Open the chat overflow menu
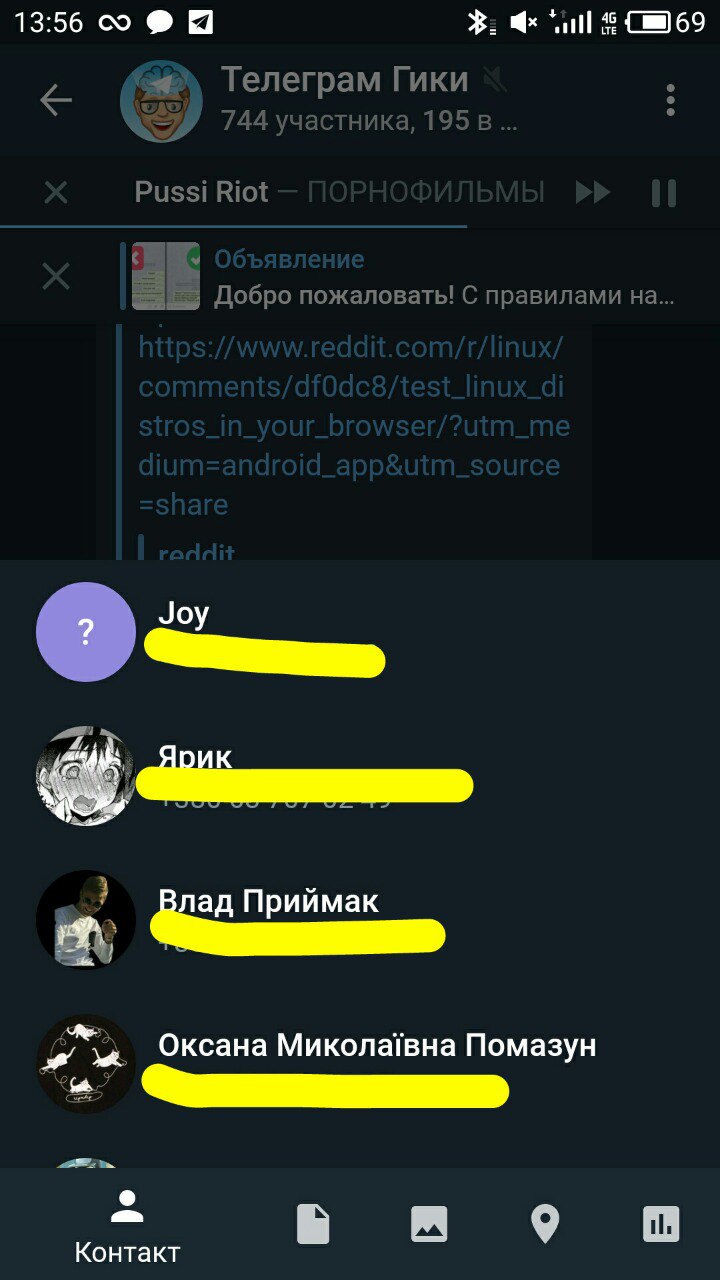 click(x=670, y=100)
